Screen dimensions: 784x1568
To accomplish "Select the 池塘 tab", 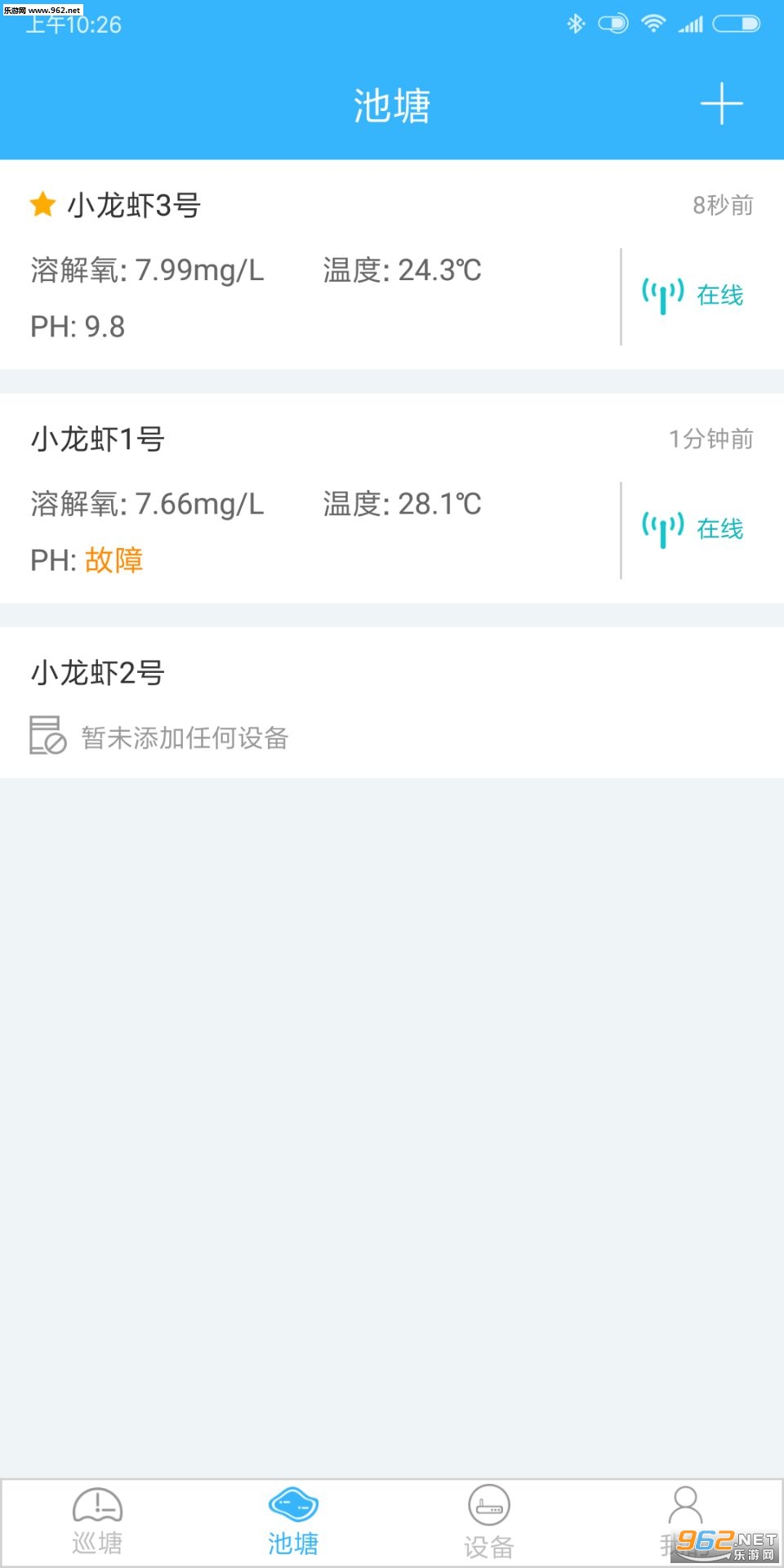I will coord(293,1521).
